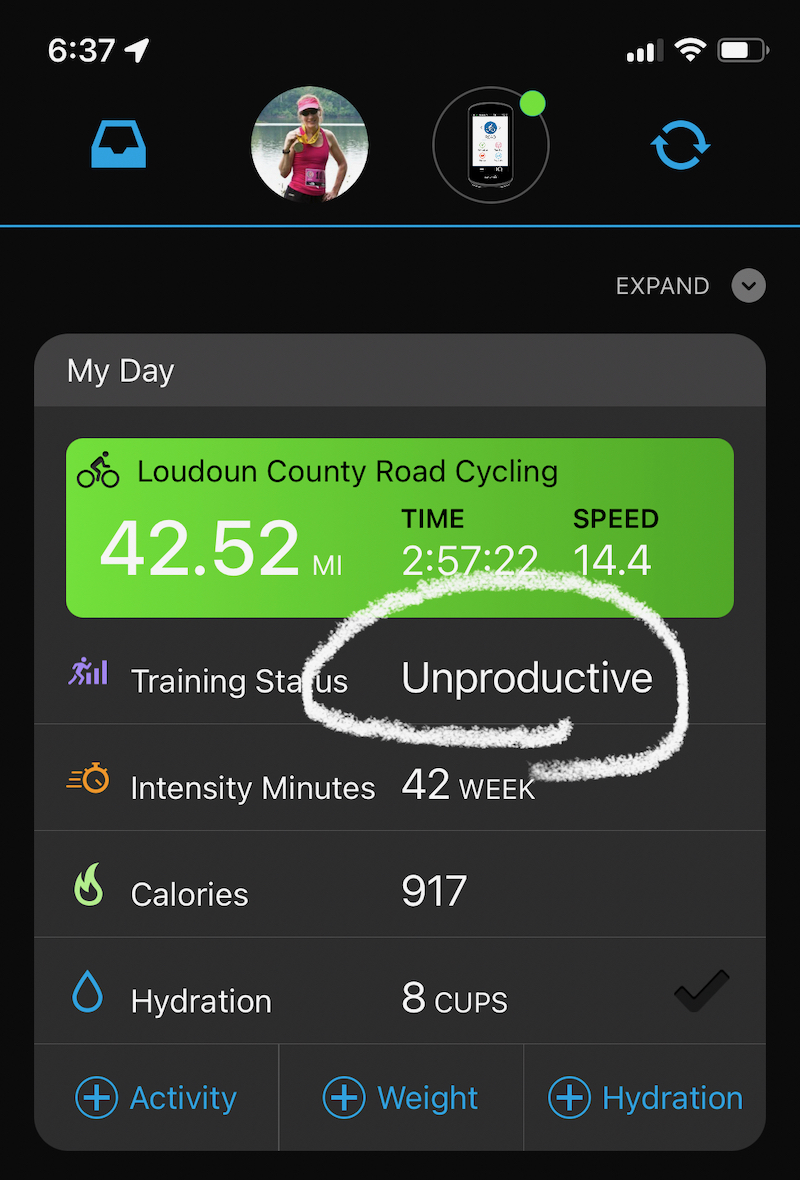Sync data with the refresh icon
This screenshot has height=1180, width=800.
pos(680,146)
